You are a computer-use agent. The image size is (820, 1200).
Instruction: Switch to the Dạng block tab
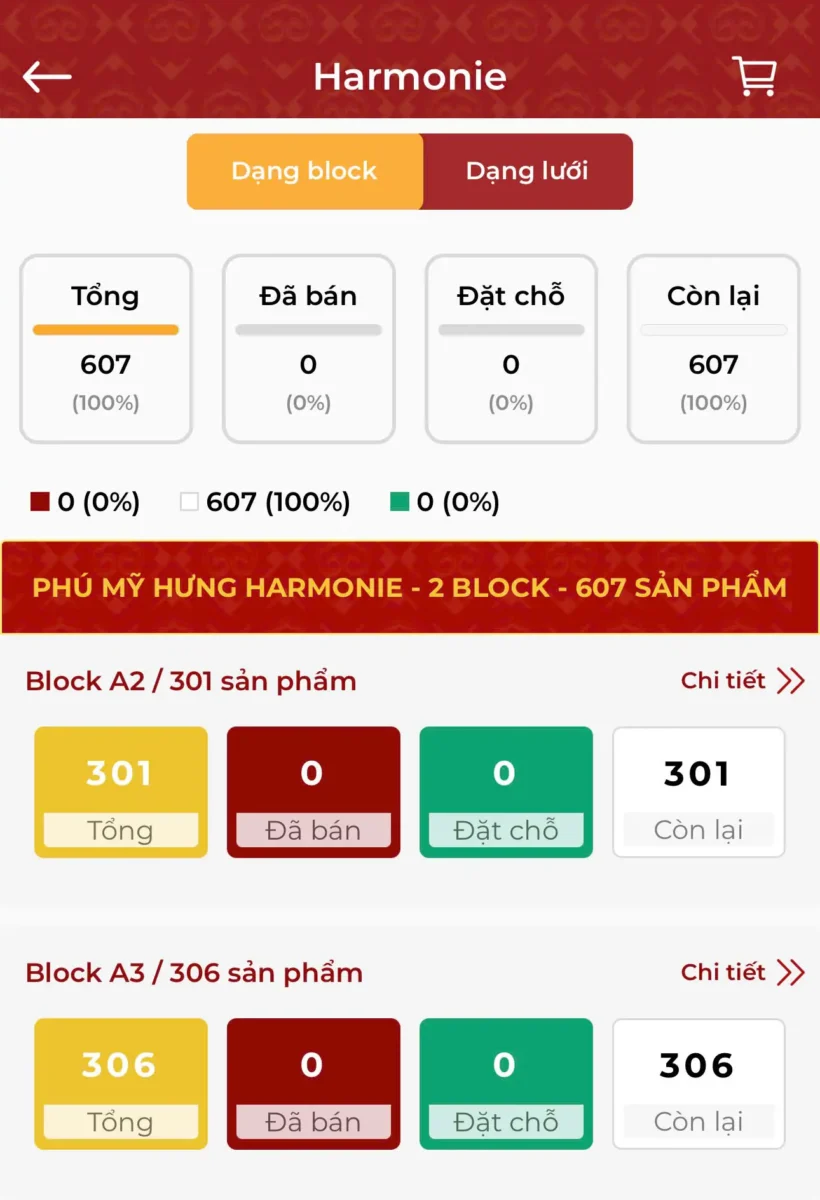pyautogui.click(x=303, y=171)
